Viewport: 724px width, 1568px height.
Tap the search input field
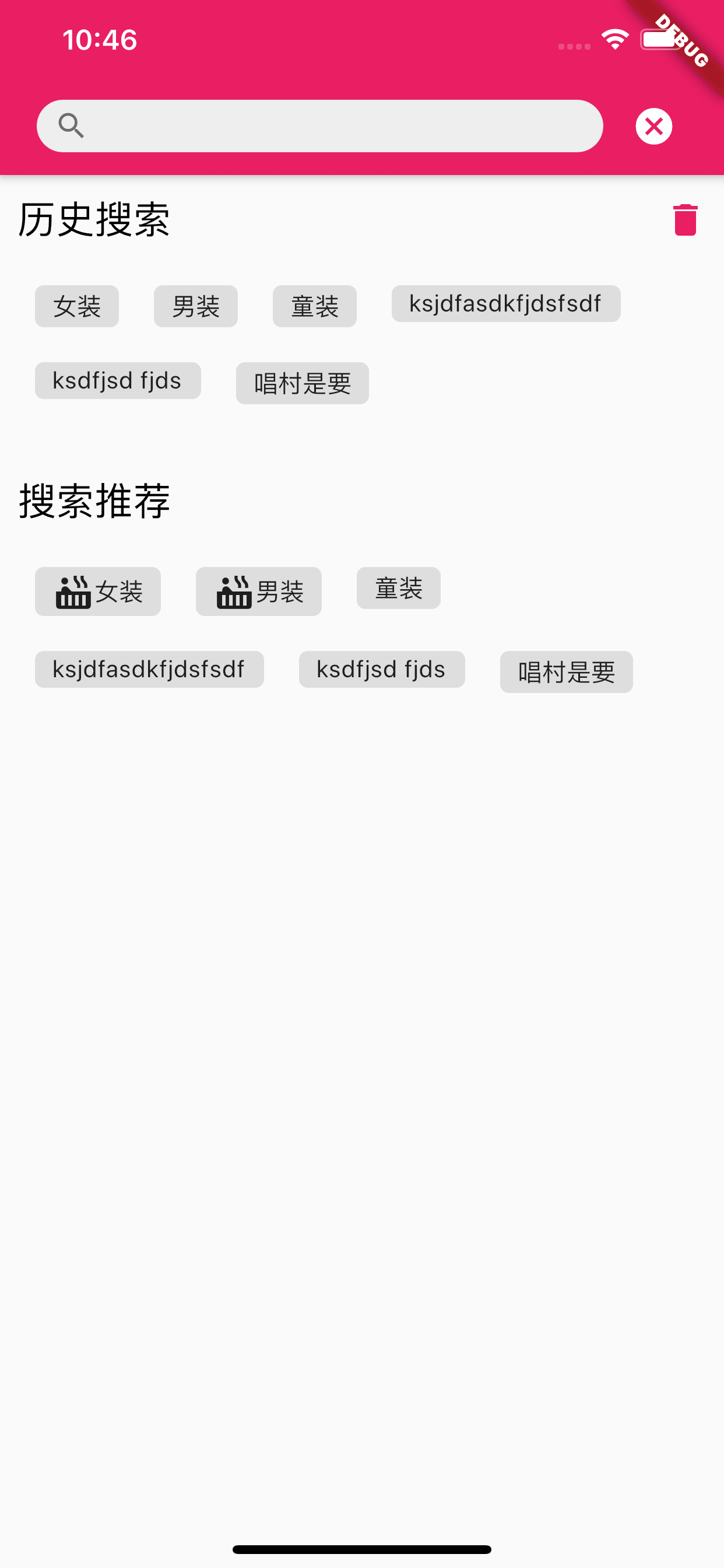[340, 126]
